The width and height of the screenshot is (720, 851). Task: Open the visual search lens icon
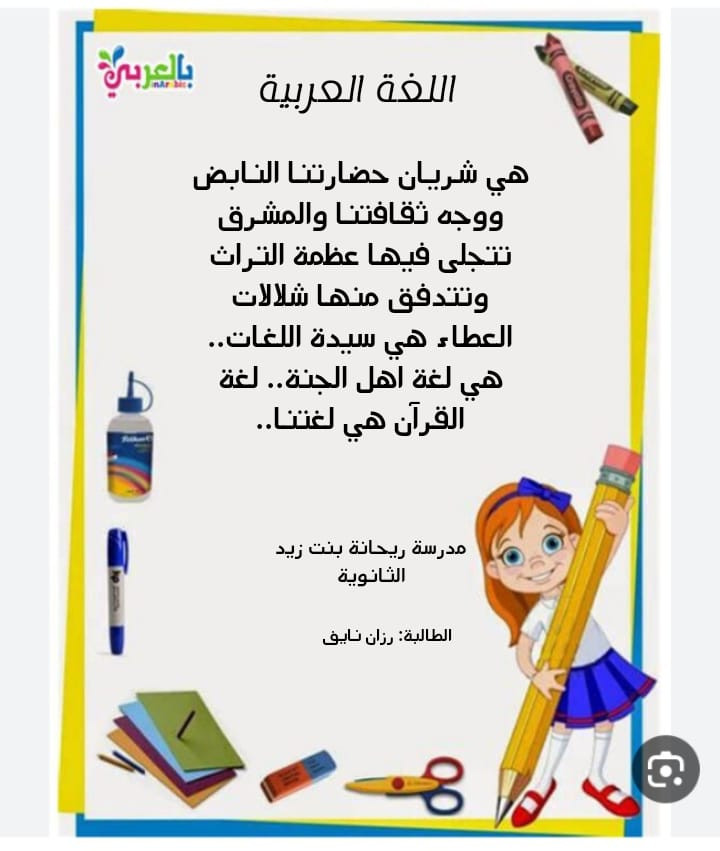667,768
